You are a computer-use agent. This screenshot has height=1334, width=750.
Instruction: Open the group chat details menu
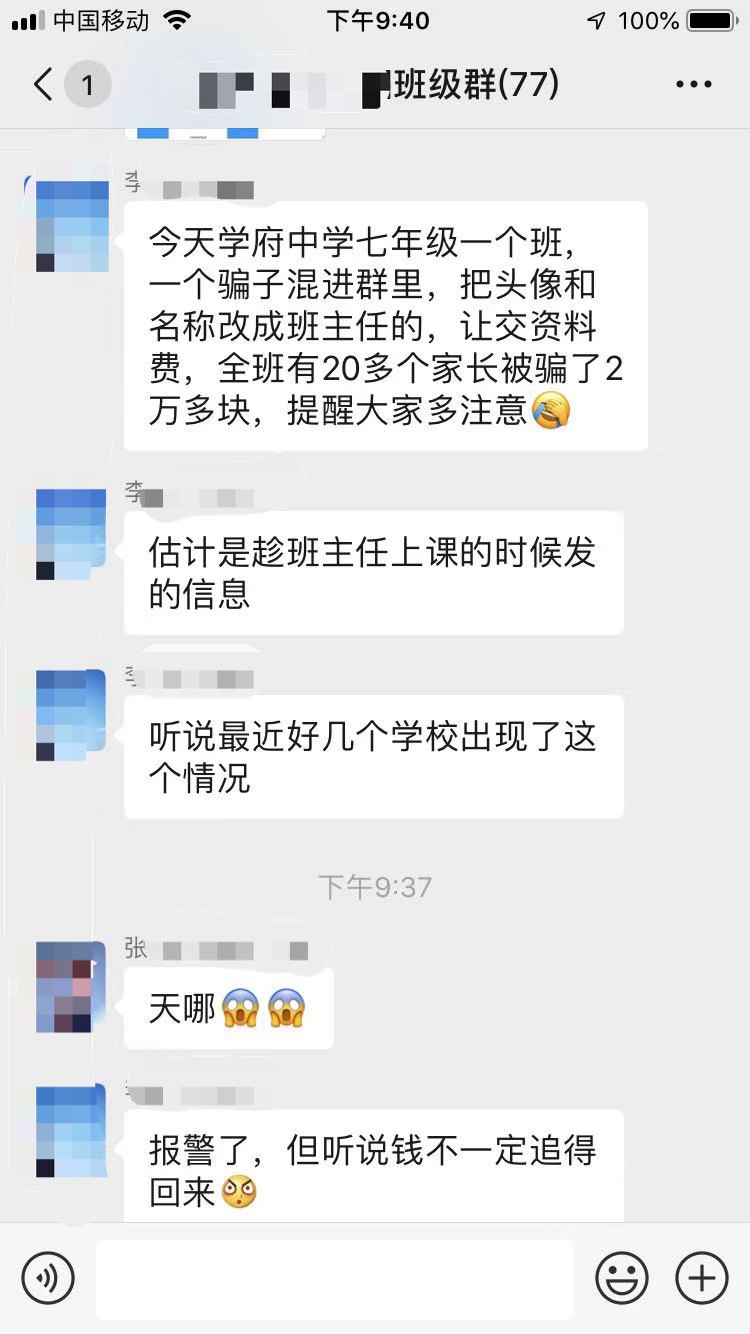(693, 85)
